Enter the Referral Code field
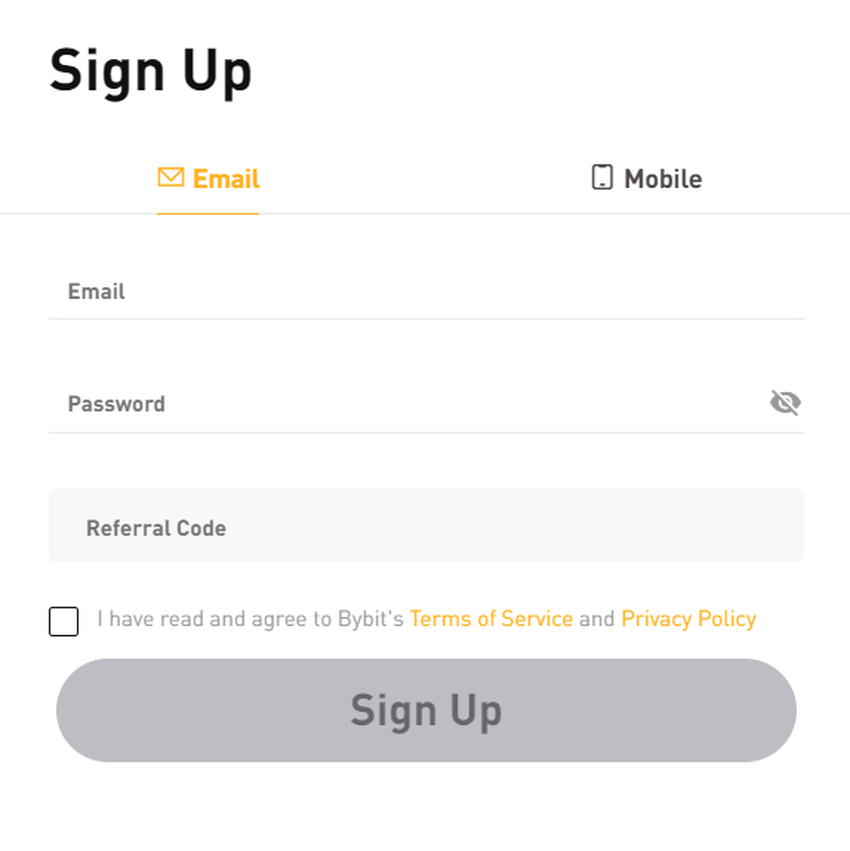 (x=425, y=527)
